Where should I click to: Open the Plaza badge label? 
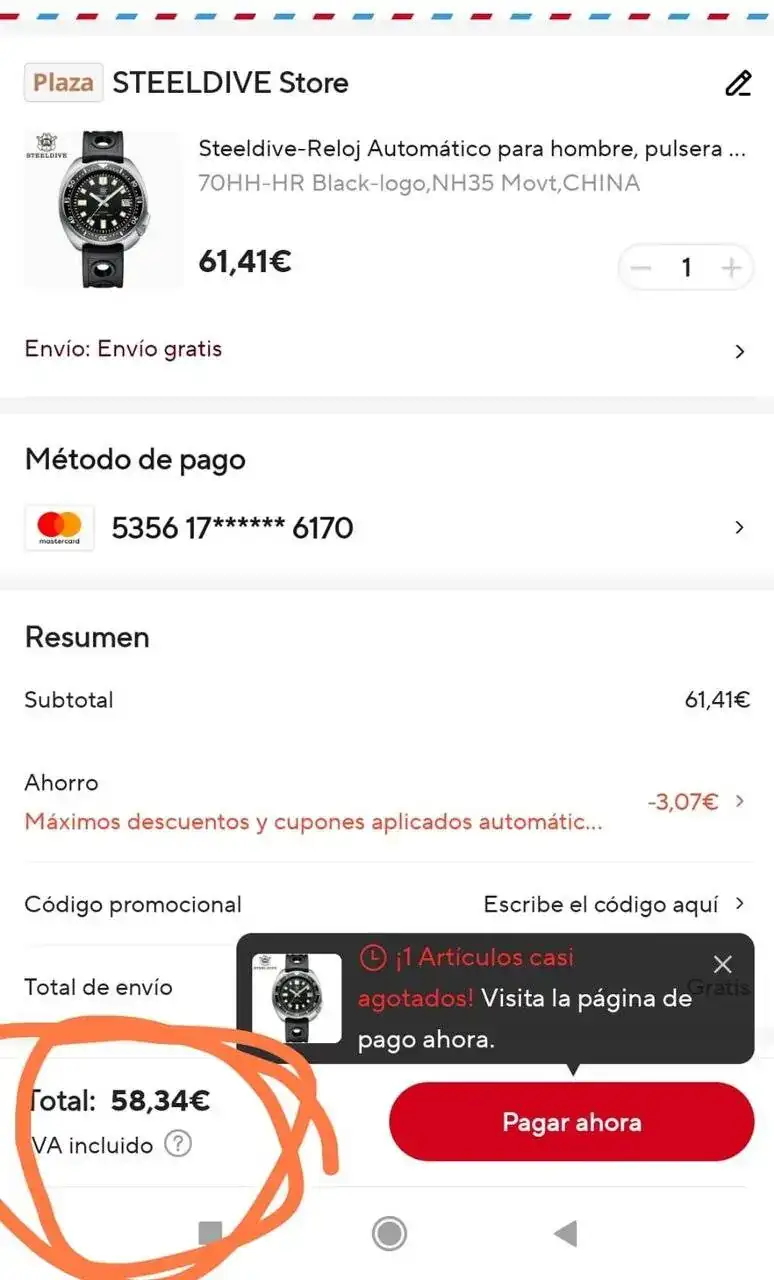(x=63, y=83)
